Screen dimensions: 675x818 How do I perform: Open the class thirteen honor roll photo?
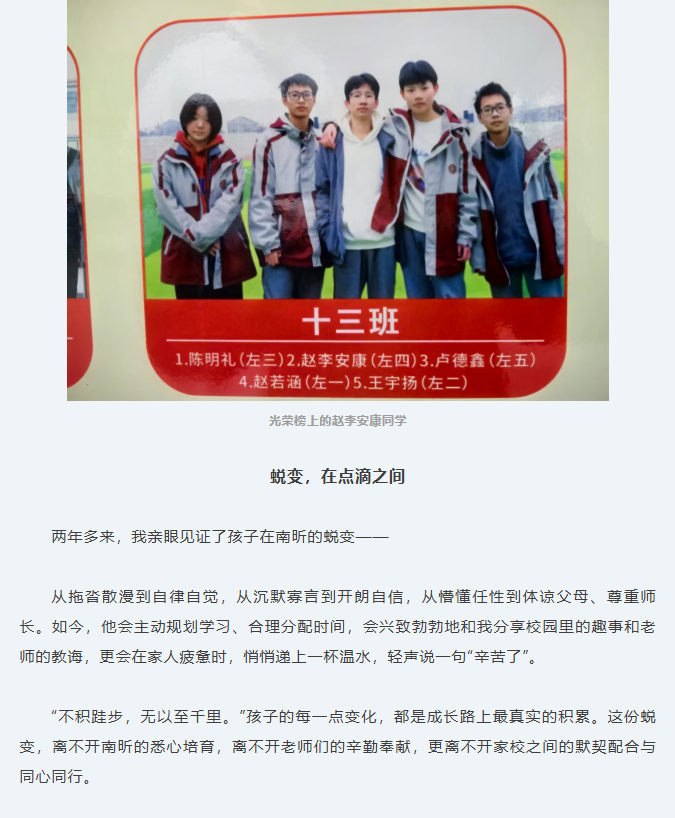(x=338, y=200)
